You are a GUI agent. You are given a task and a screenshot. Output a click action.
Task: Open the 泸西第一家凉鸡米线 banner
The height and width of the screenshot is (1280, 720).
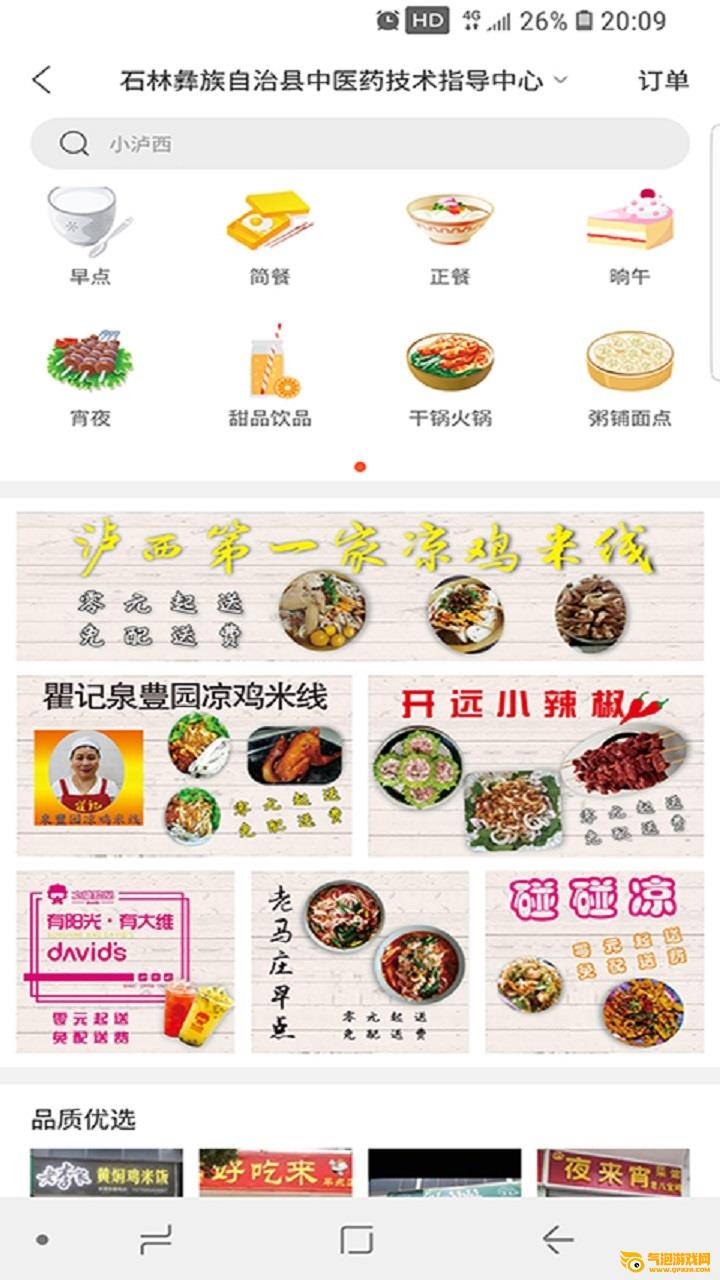tap(360, 586)
